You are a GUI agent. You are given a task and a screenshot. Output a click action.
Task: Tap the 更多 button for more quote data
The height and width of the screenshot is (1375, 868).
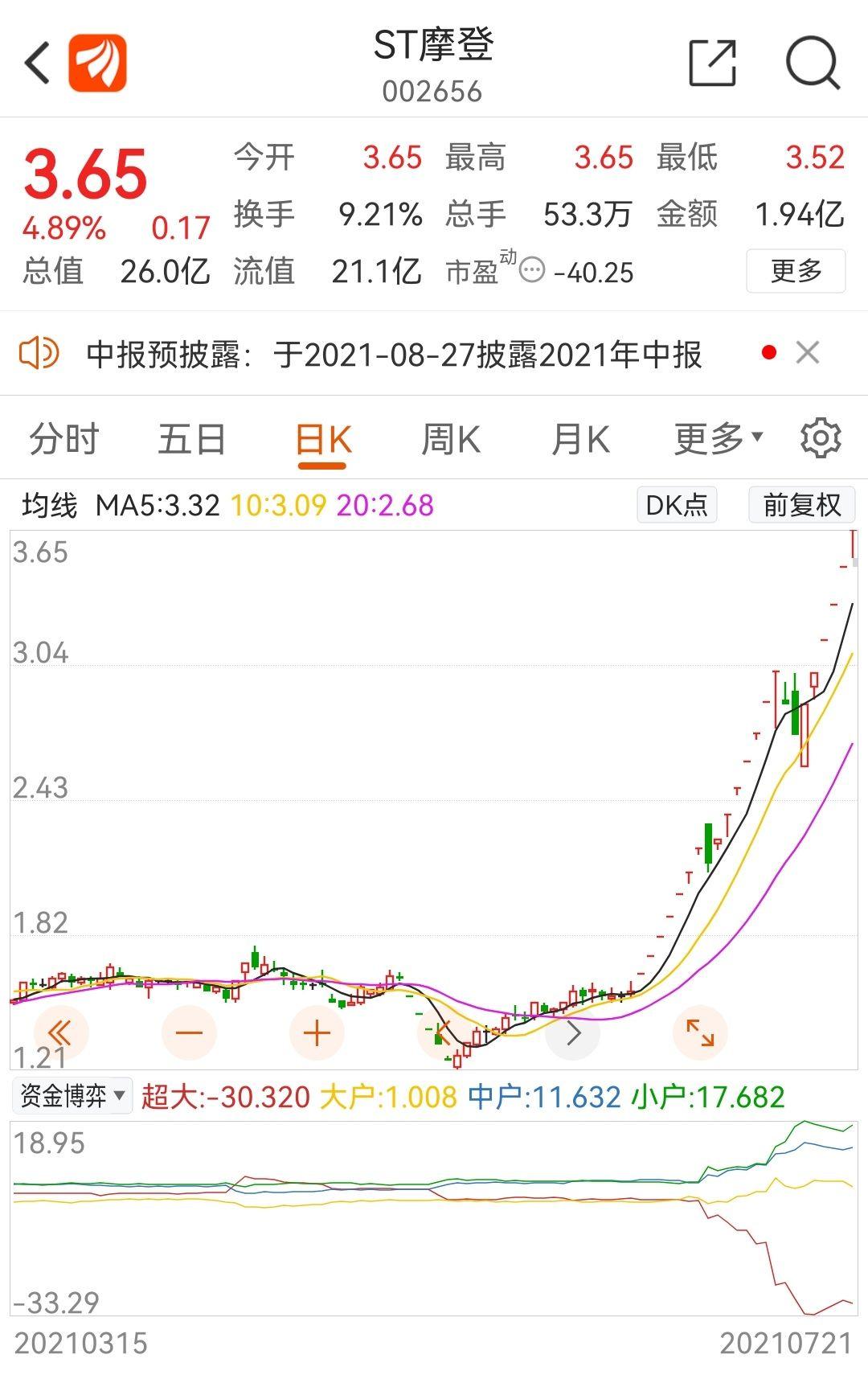[x=795, y=271]
